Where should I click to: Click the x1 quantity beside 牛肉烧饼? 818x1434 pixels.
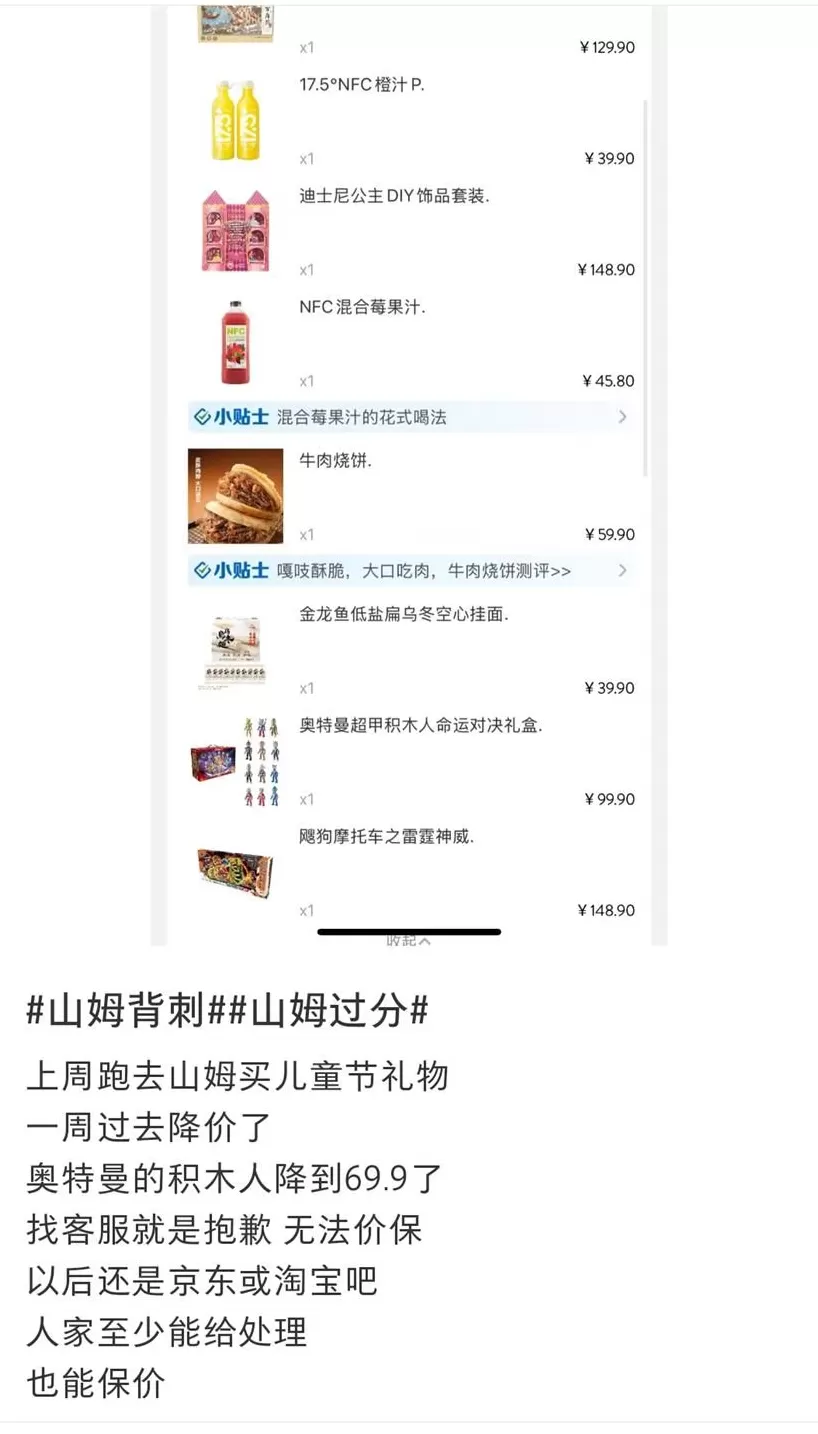pos(307,534)
